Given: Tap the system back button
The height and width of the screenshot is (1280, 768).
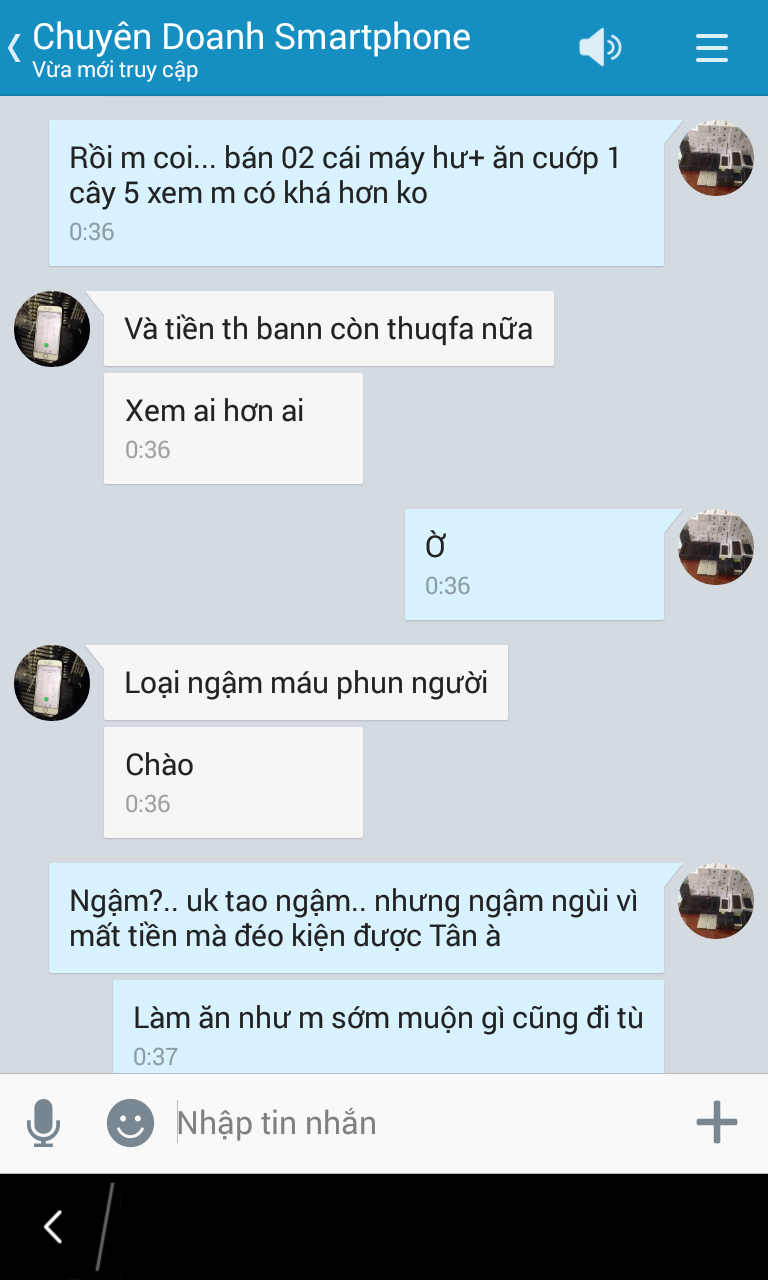Looking at the screenshot, I should click(53, 1227).
